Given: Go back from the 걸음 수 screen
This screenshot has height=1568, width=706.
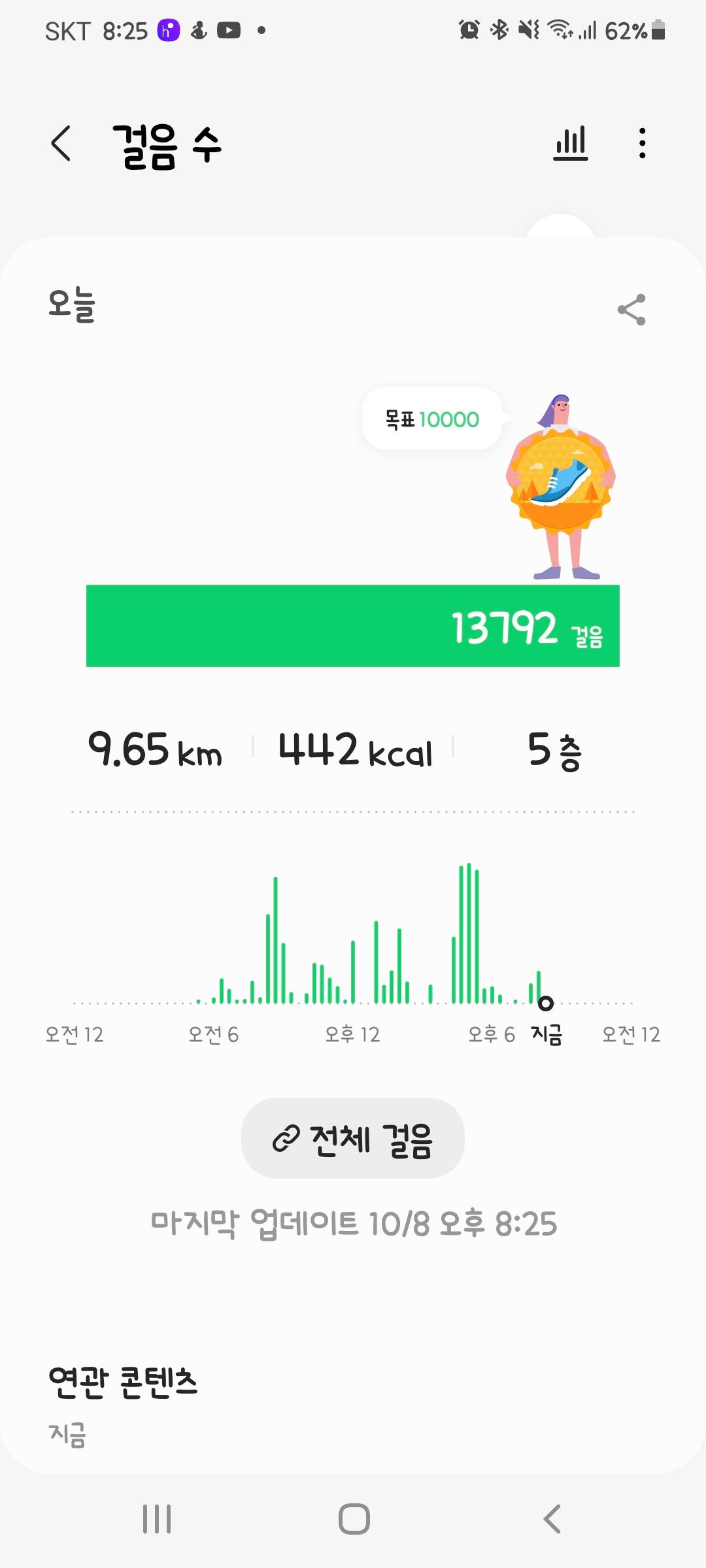Looking at the screenshot, I should tap(61, 143).
